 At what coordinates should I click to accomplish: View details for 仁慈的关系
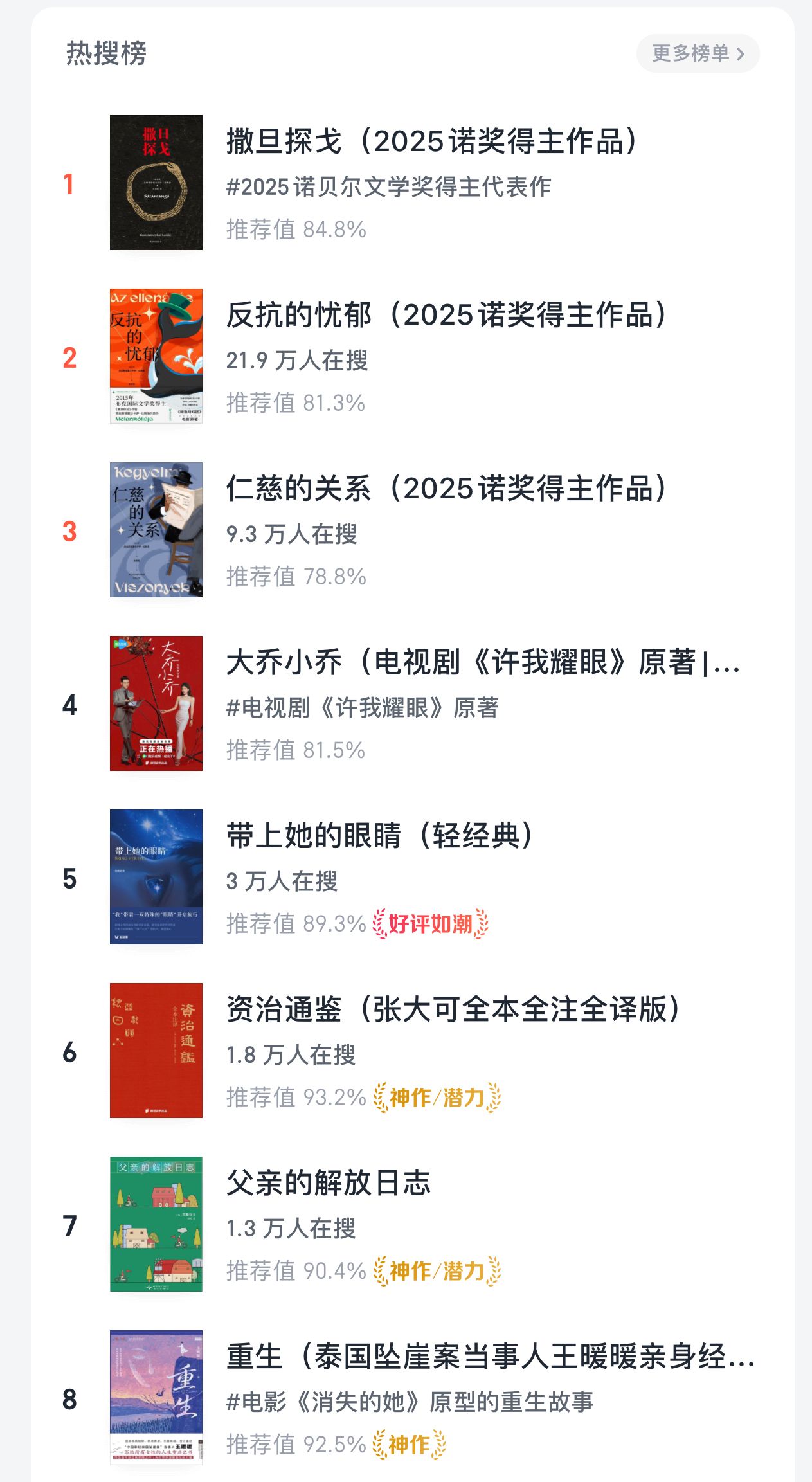tap(446, 489)
